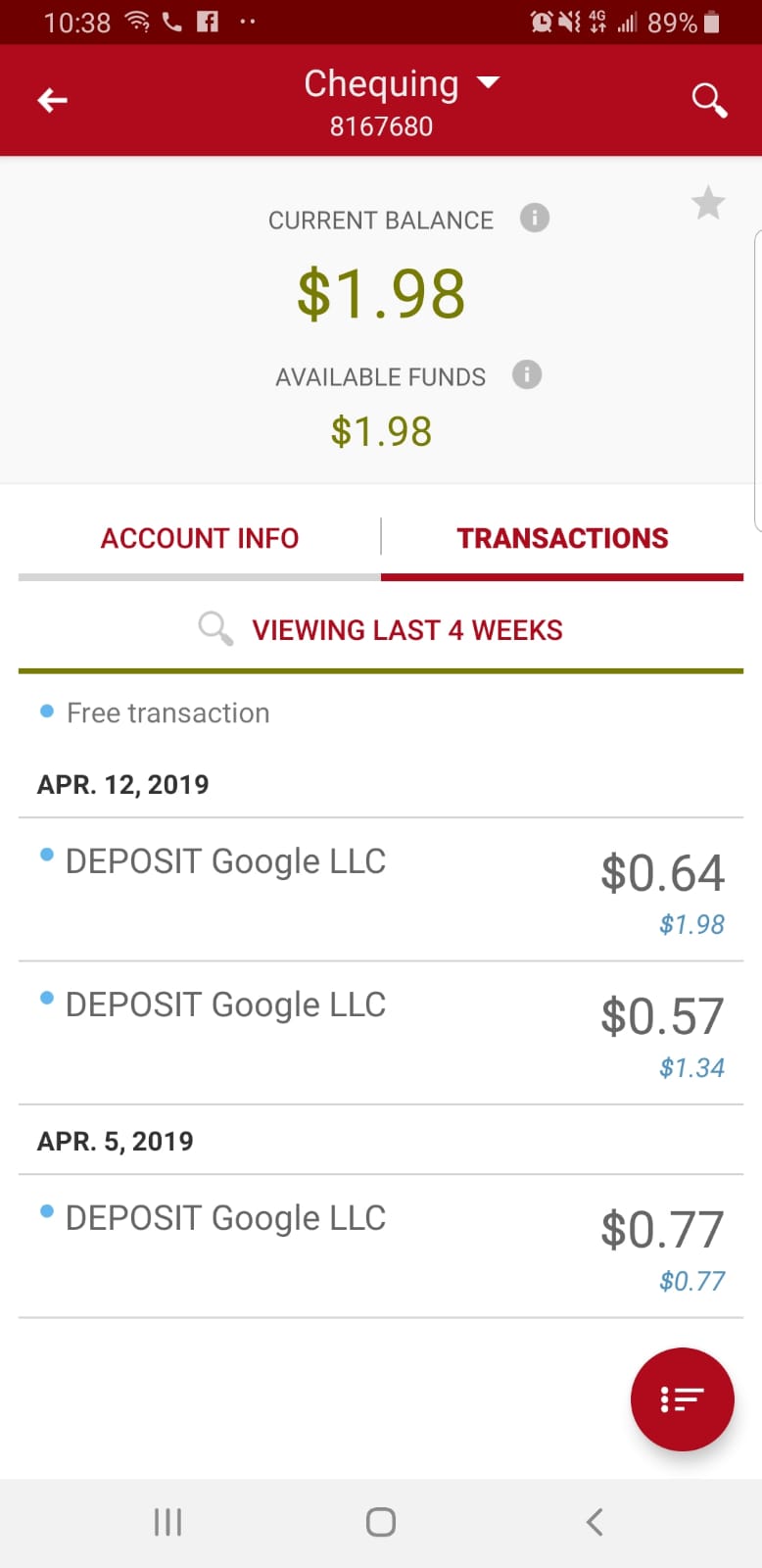Open the $0.64 Google LLC deposit
Screen dimensions: 762x1568
(381, 889)
